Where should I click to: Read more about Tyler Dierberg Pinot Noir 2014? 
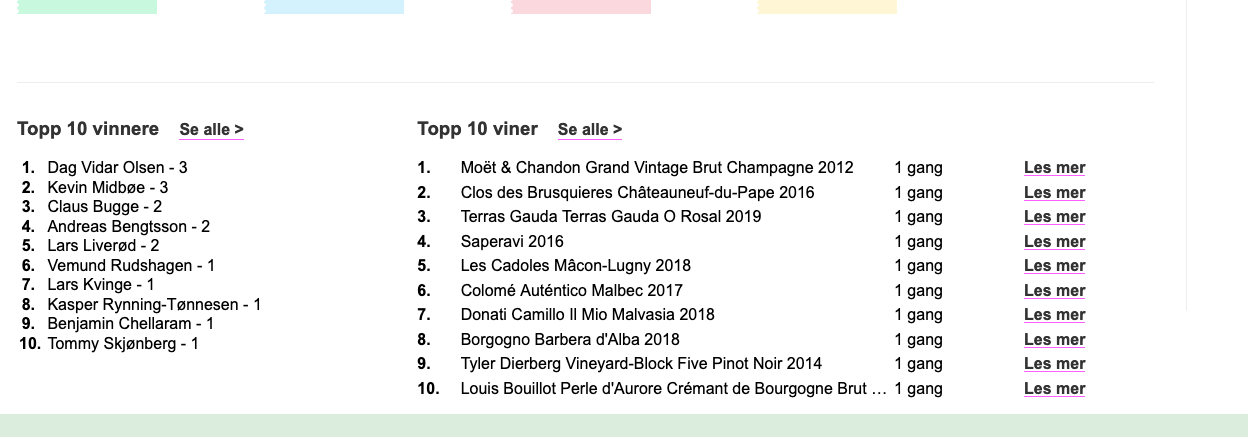(x=1054, y=364)
